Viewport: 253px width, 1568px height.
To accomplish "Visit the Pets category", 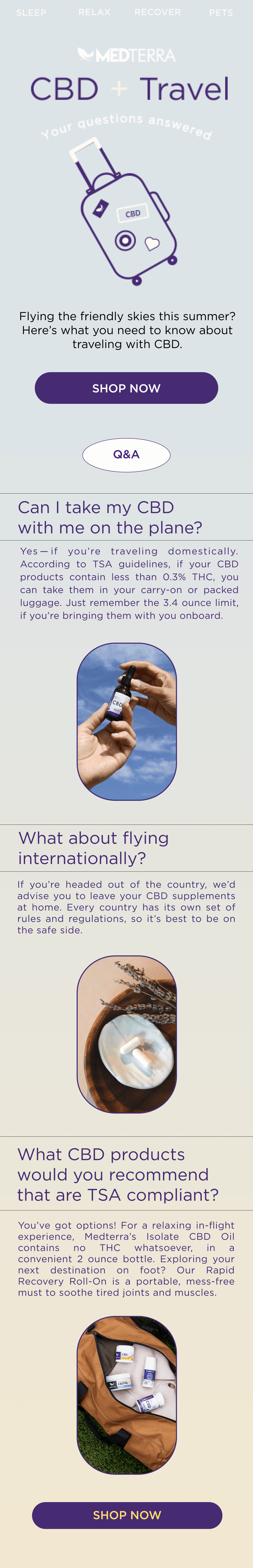I will coord(221,12).
